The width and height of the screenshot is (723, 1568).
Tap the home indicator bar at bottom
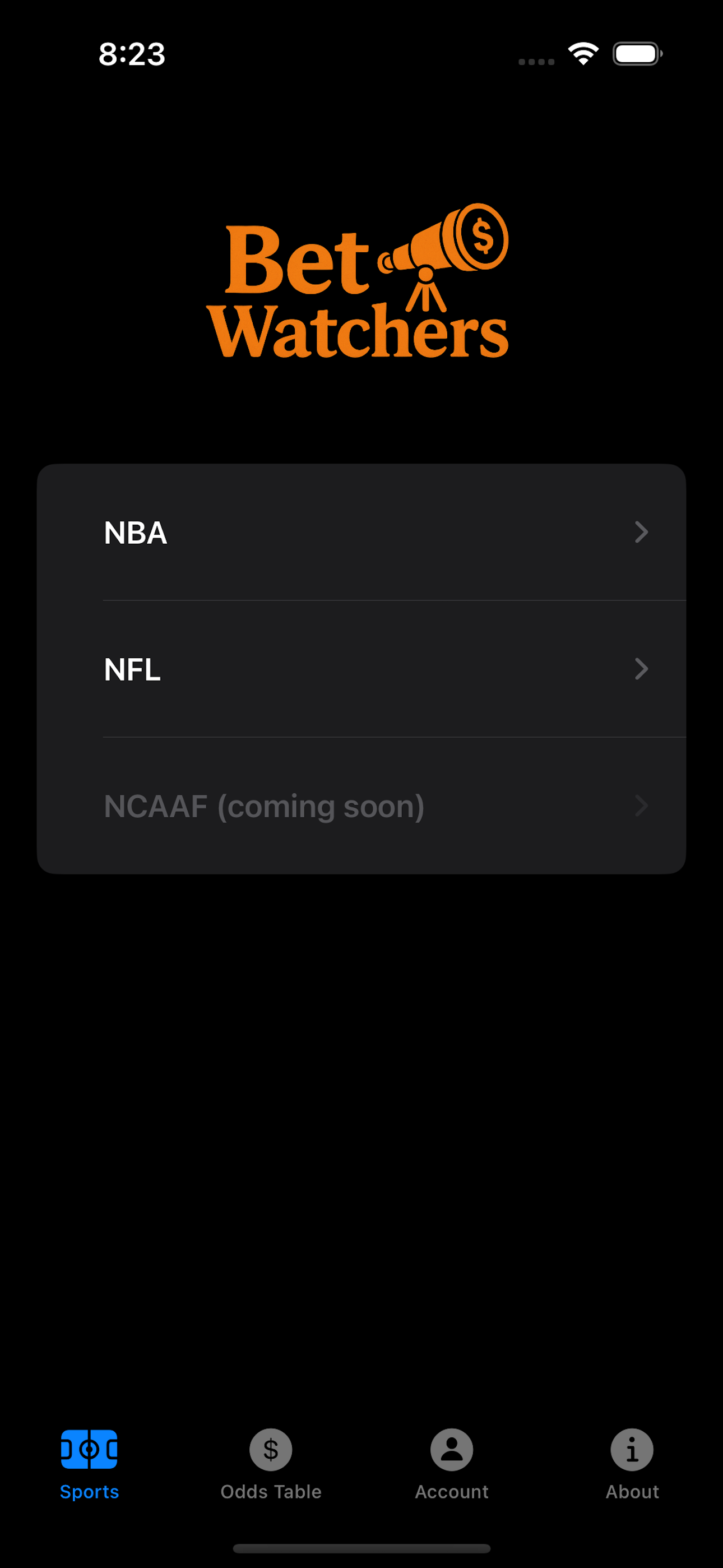[361, 1547]
